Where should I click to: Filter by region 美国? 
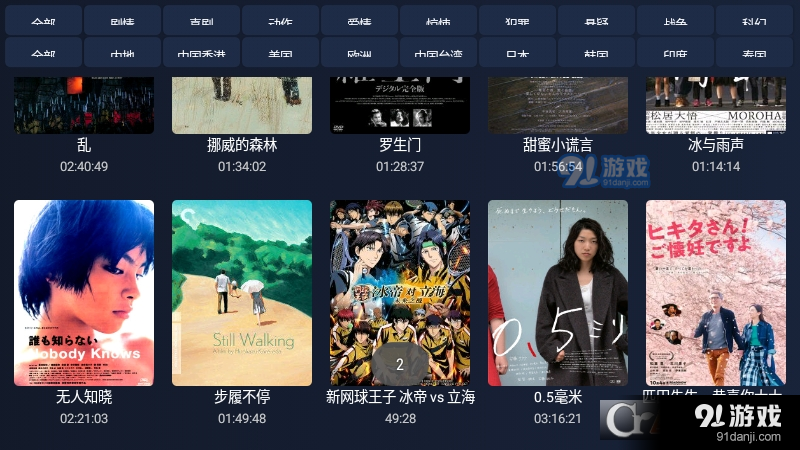click(281, 53)
